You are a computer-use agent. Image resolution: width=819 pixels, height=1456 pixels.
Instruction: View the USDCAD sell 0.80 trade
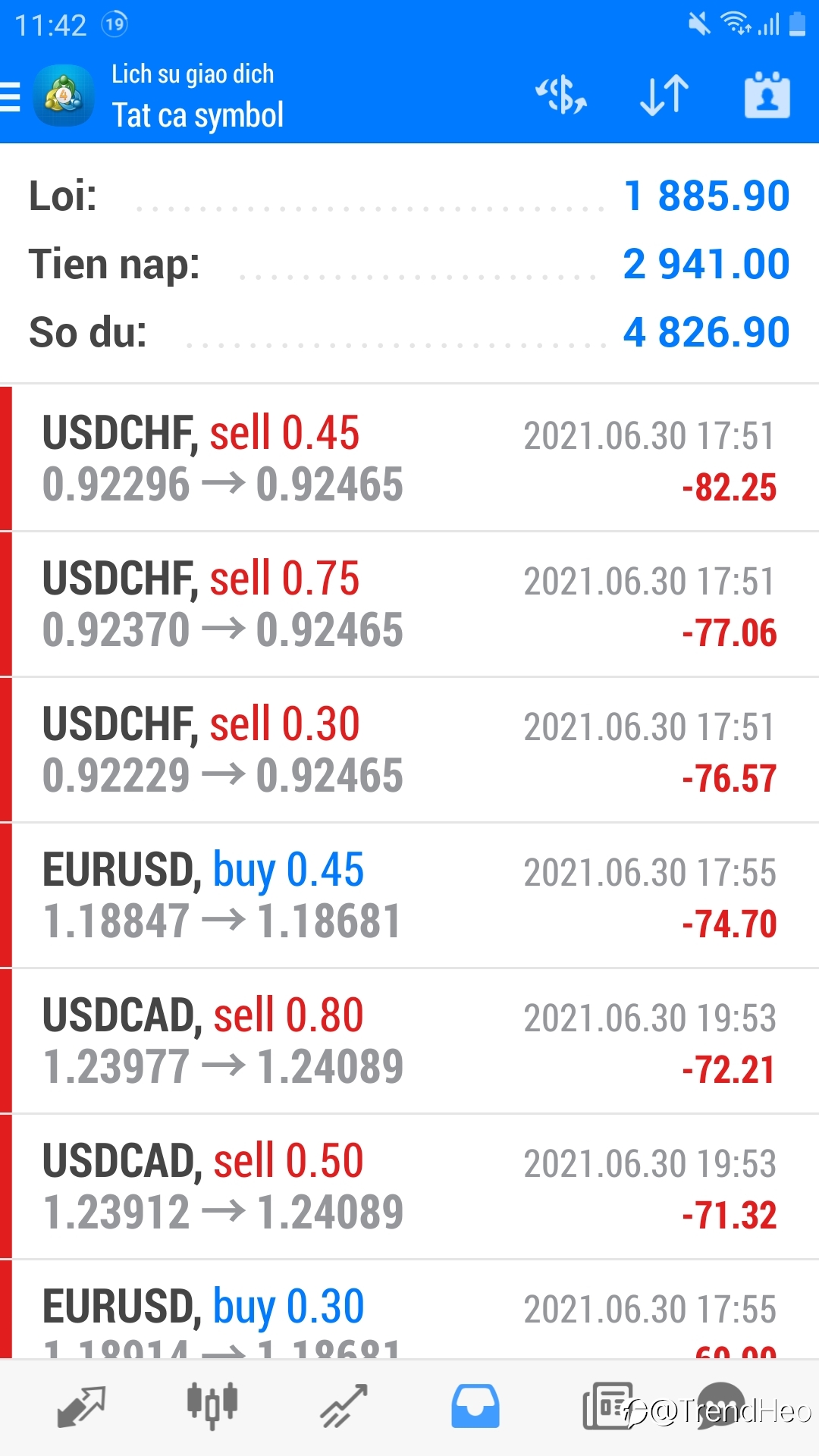[x=409, y=1040]
